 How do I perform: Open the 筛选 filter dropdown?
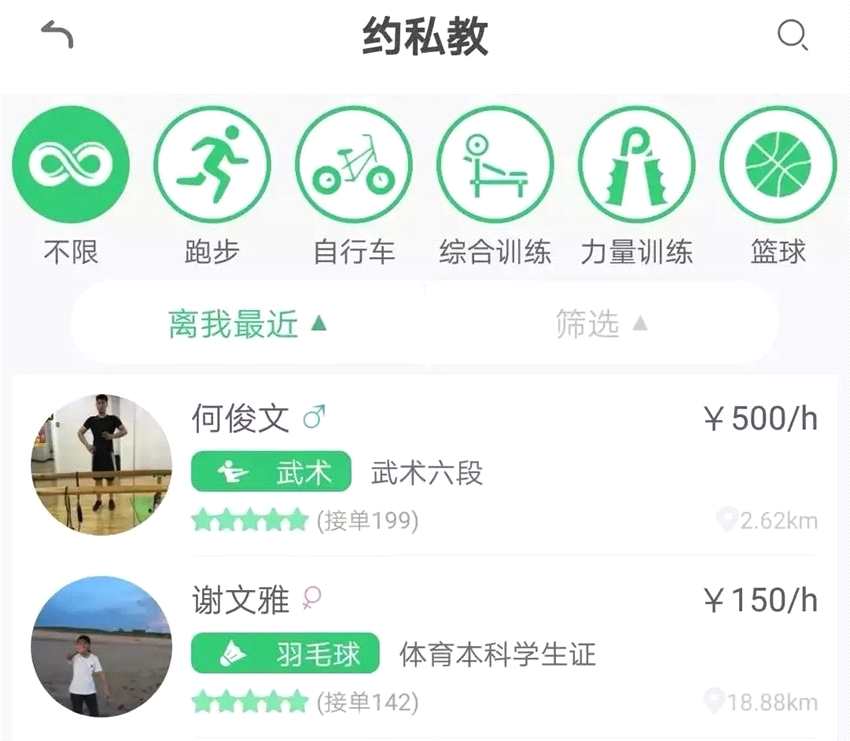click(601, 324)
